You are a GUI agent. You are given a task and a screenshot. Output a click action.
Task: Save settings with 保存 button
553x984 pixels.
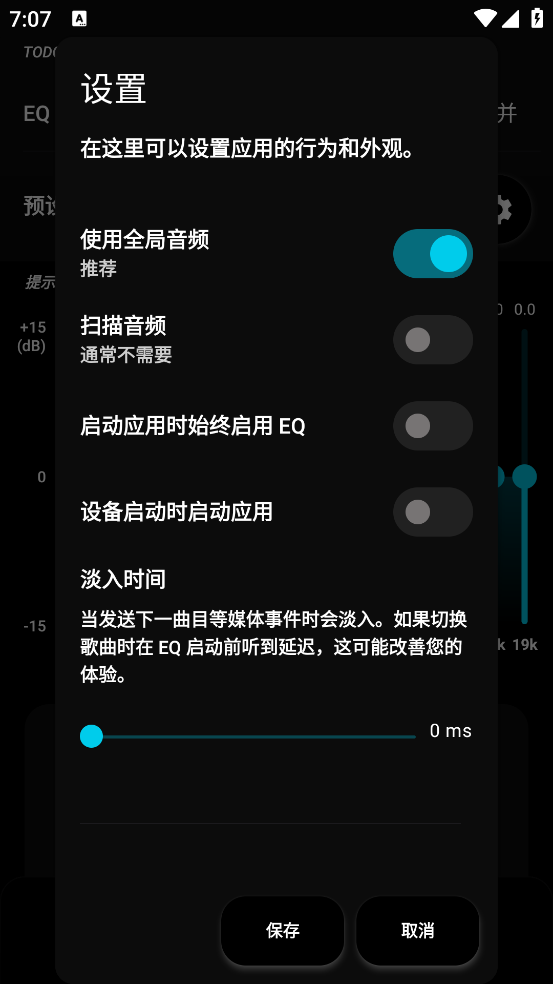[282, 930]
